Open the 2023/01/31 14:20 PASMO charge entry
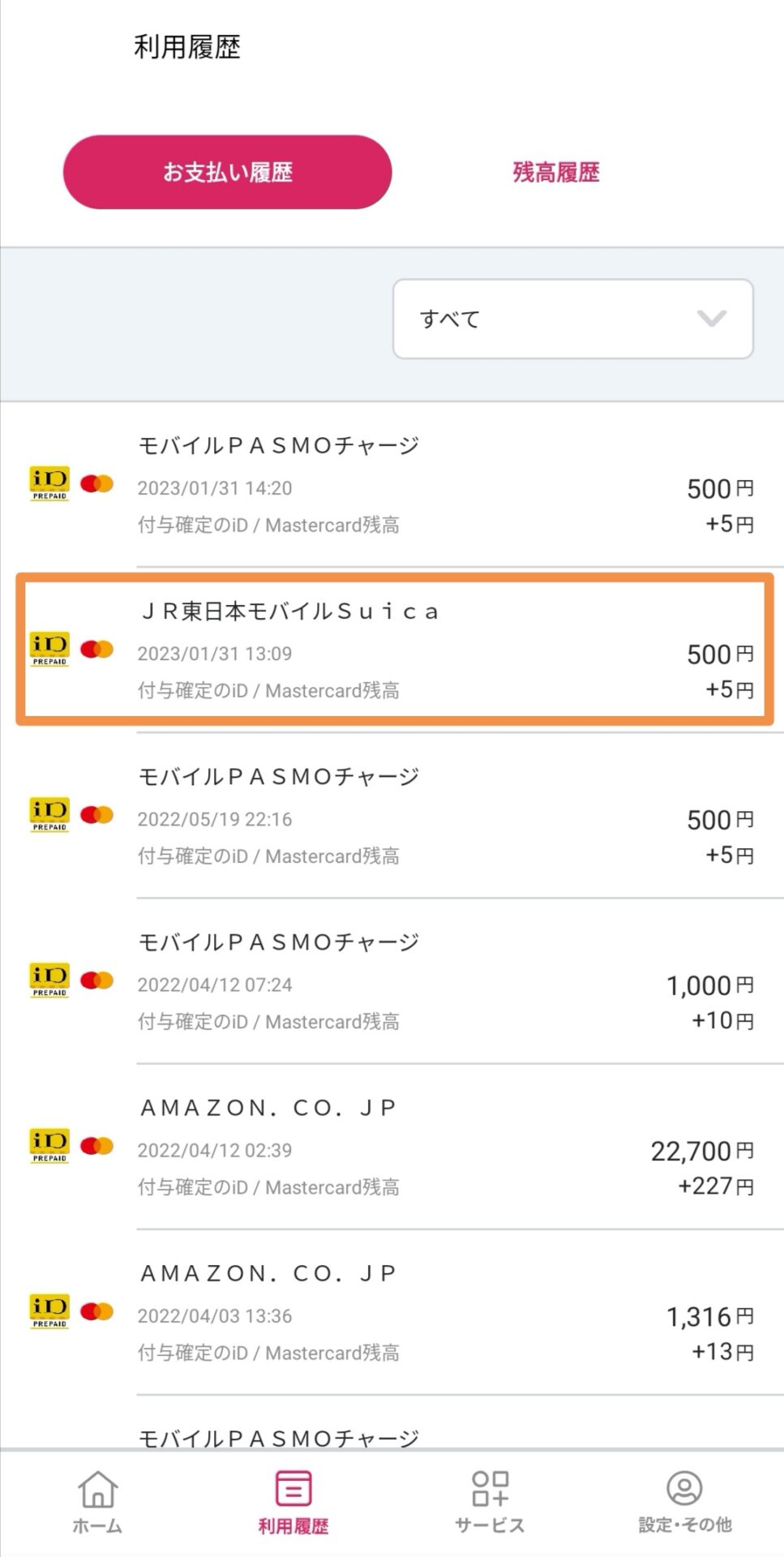The width and height of the screenshot is (784, 1557). point(392,485)
